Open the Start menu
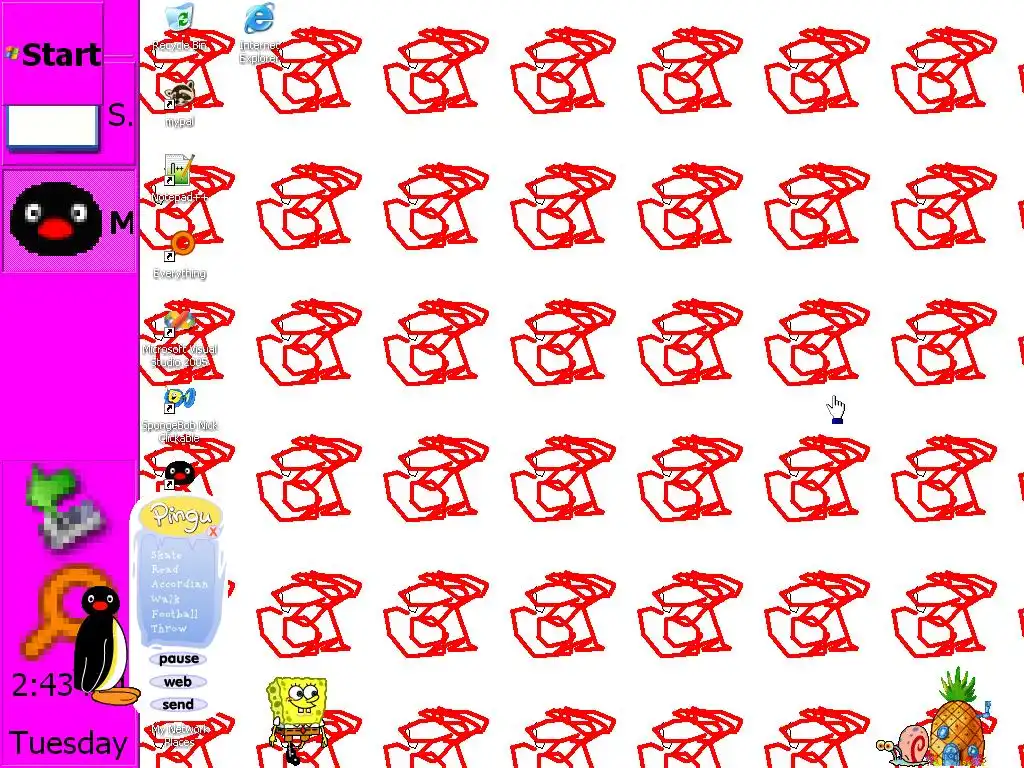Image resolution: width=1024 pixels, height=768 pixels. (x=52, y=54)
